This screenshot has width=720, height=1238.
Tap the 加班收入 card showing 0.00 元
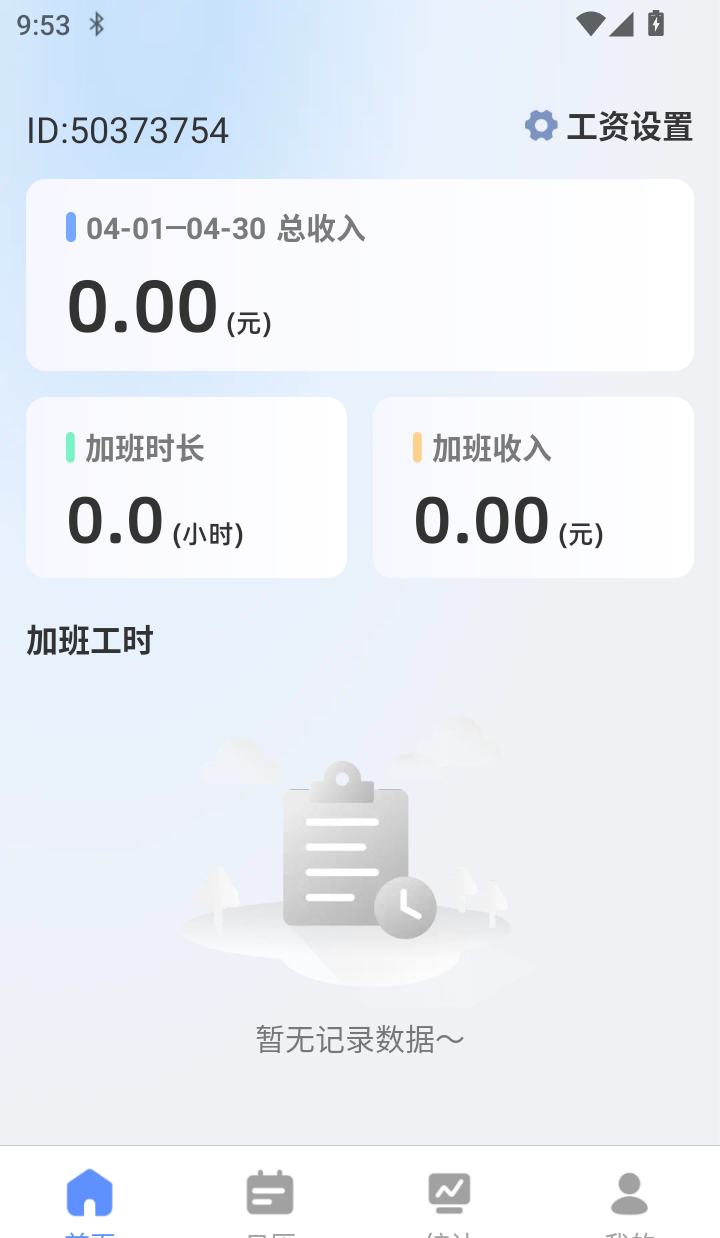coord(533,487)
